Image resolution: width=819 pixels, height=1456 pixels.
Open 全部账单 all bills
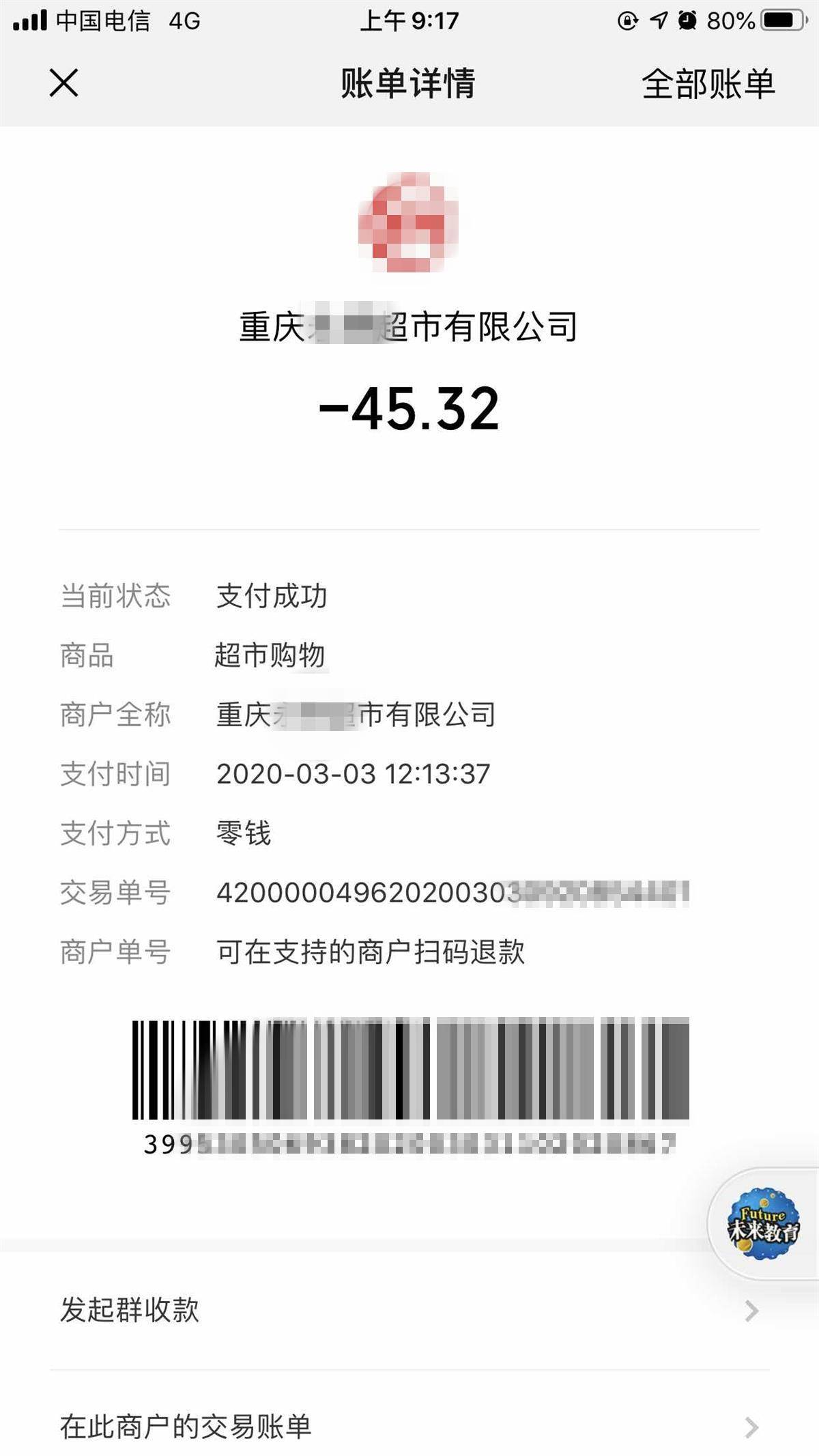708,84
